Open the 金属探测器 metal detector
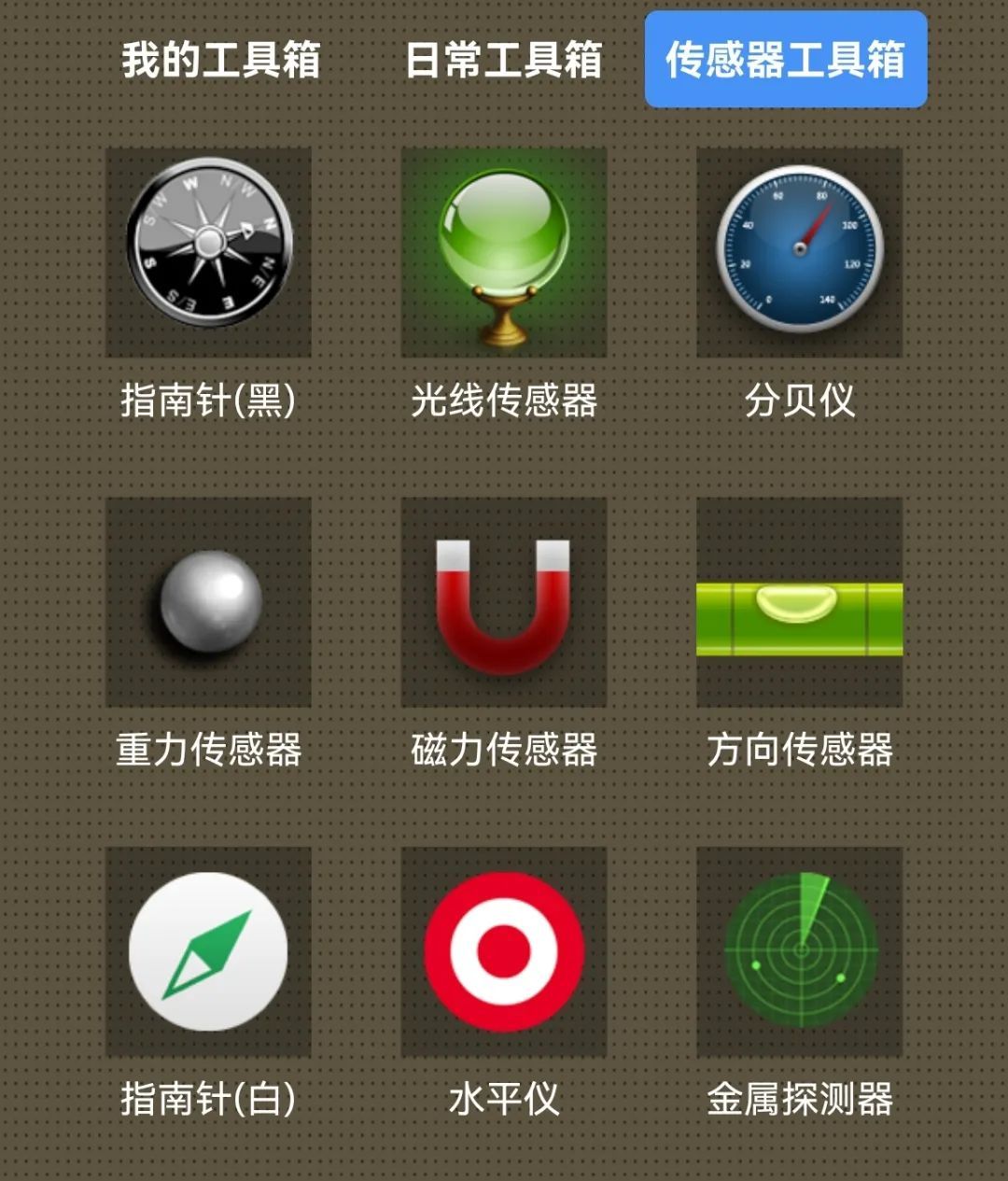The height and width of the screenshot is (1181, 1008). point(800,951)
